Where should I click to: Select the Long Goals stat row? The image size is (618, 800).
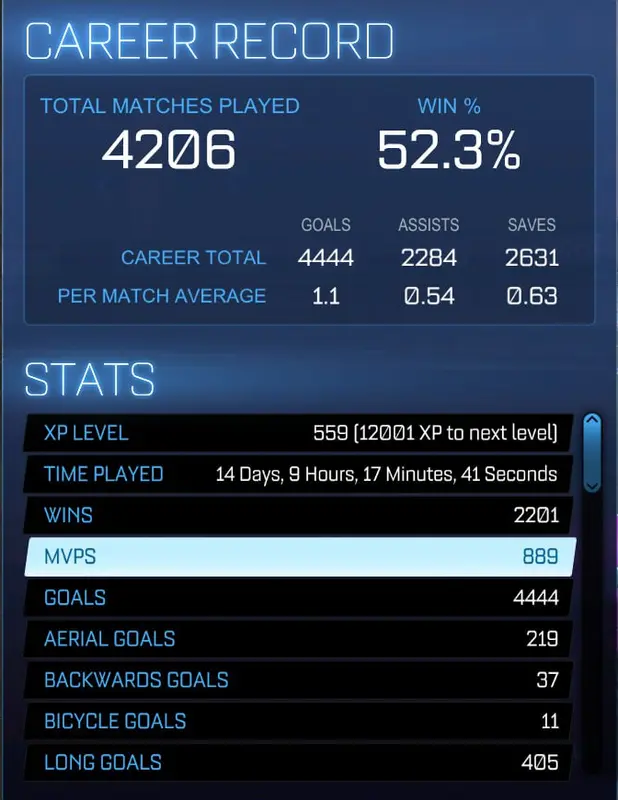coord(300,762)
